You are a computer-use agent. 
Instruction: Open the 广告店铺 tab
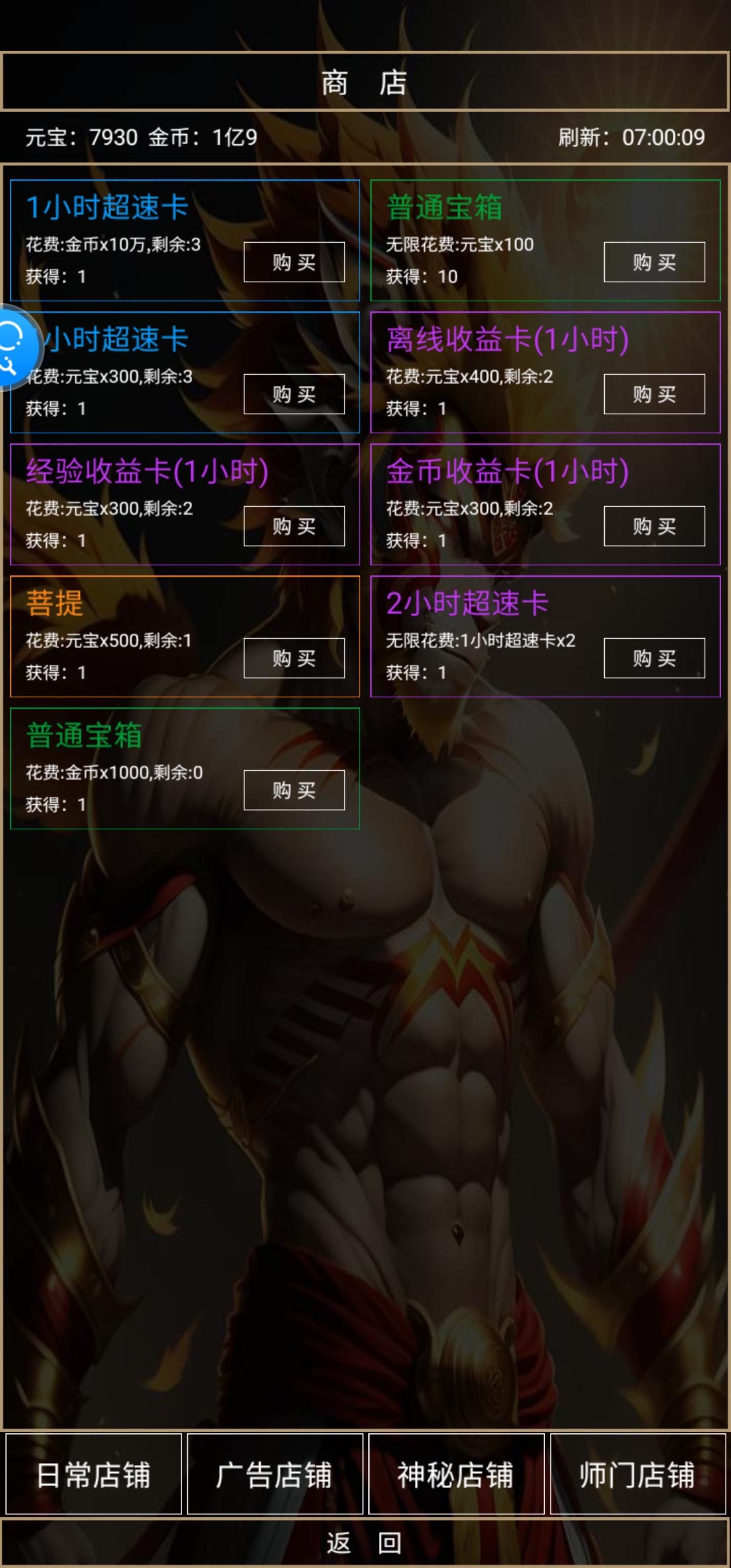click(x=275, y=1474)
